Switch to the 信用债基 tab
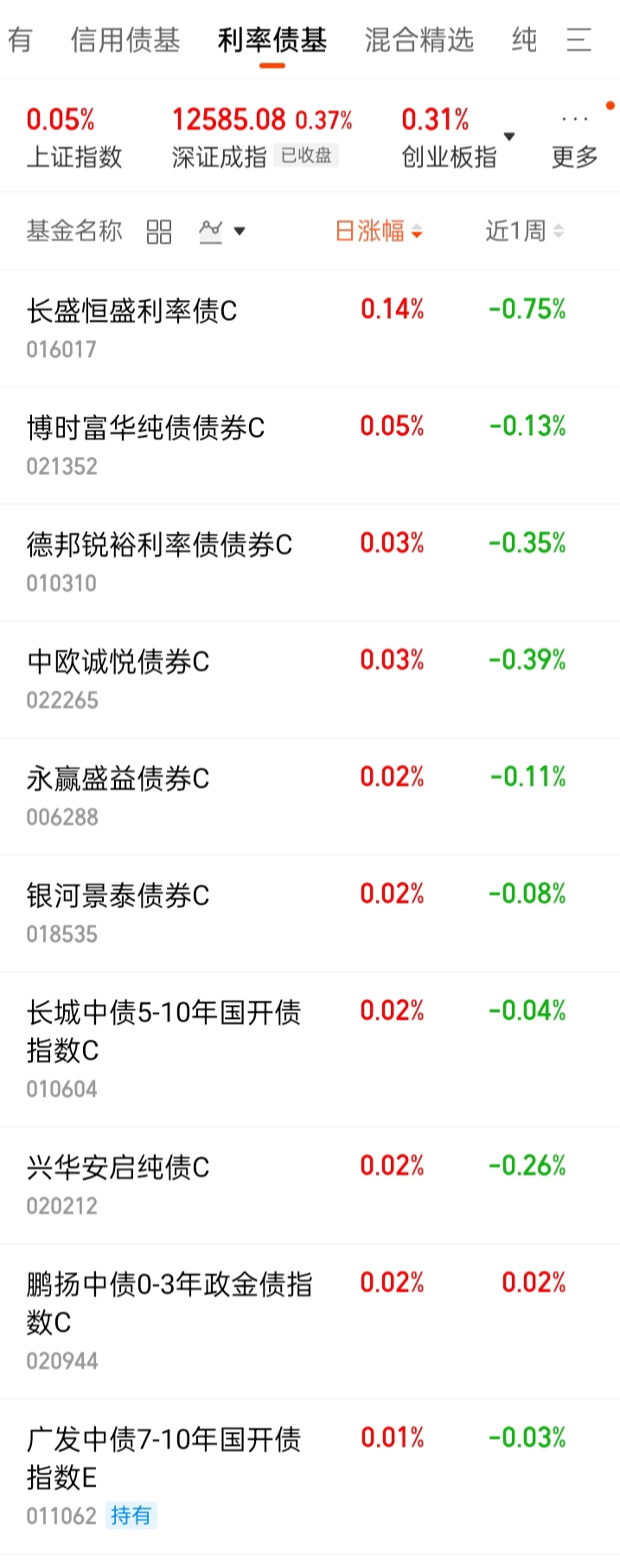This screenshot has height=1568, width=620. pos(125,40)
